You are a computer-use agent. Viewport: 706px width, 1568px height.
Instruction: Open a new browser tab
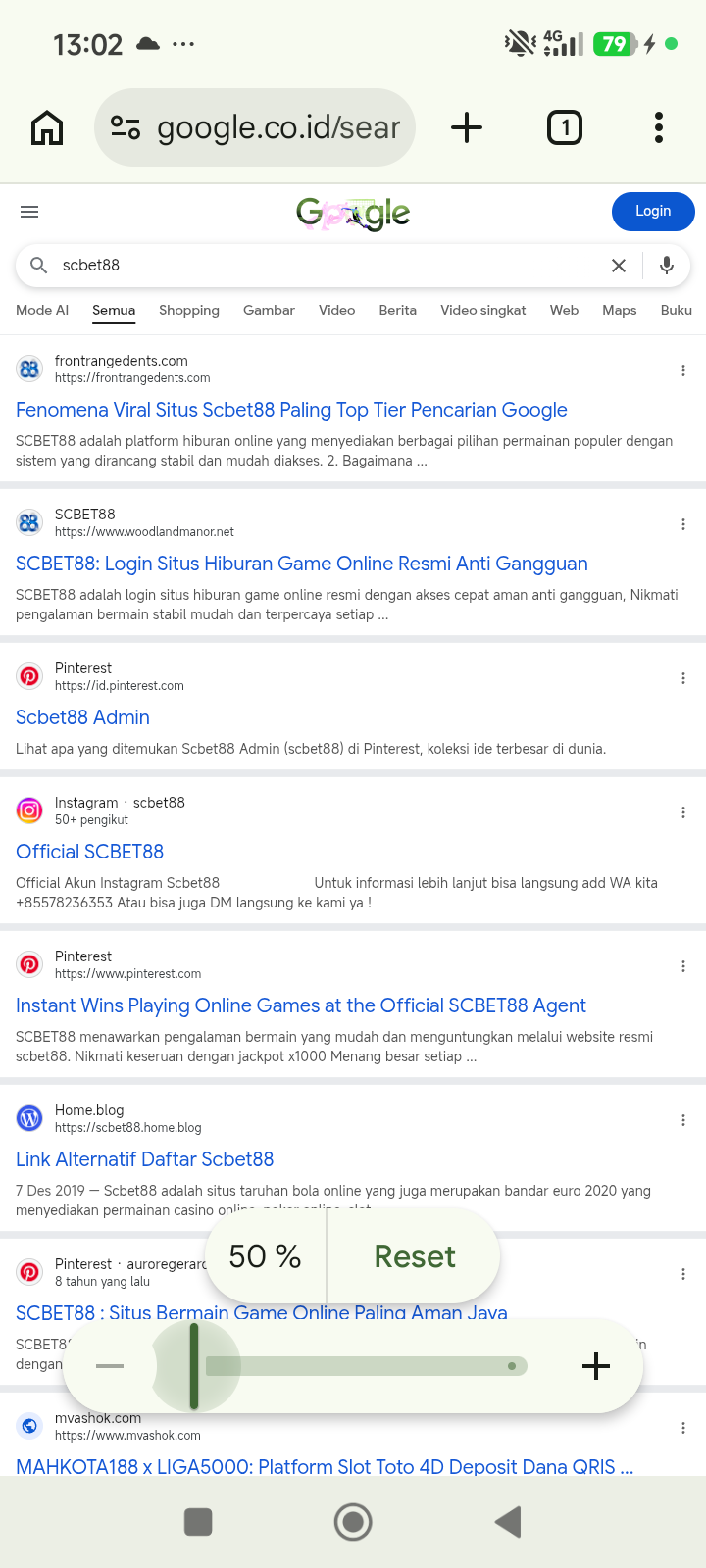[467, 127]
